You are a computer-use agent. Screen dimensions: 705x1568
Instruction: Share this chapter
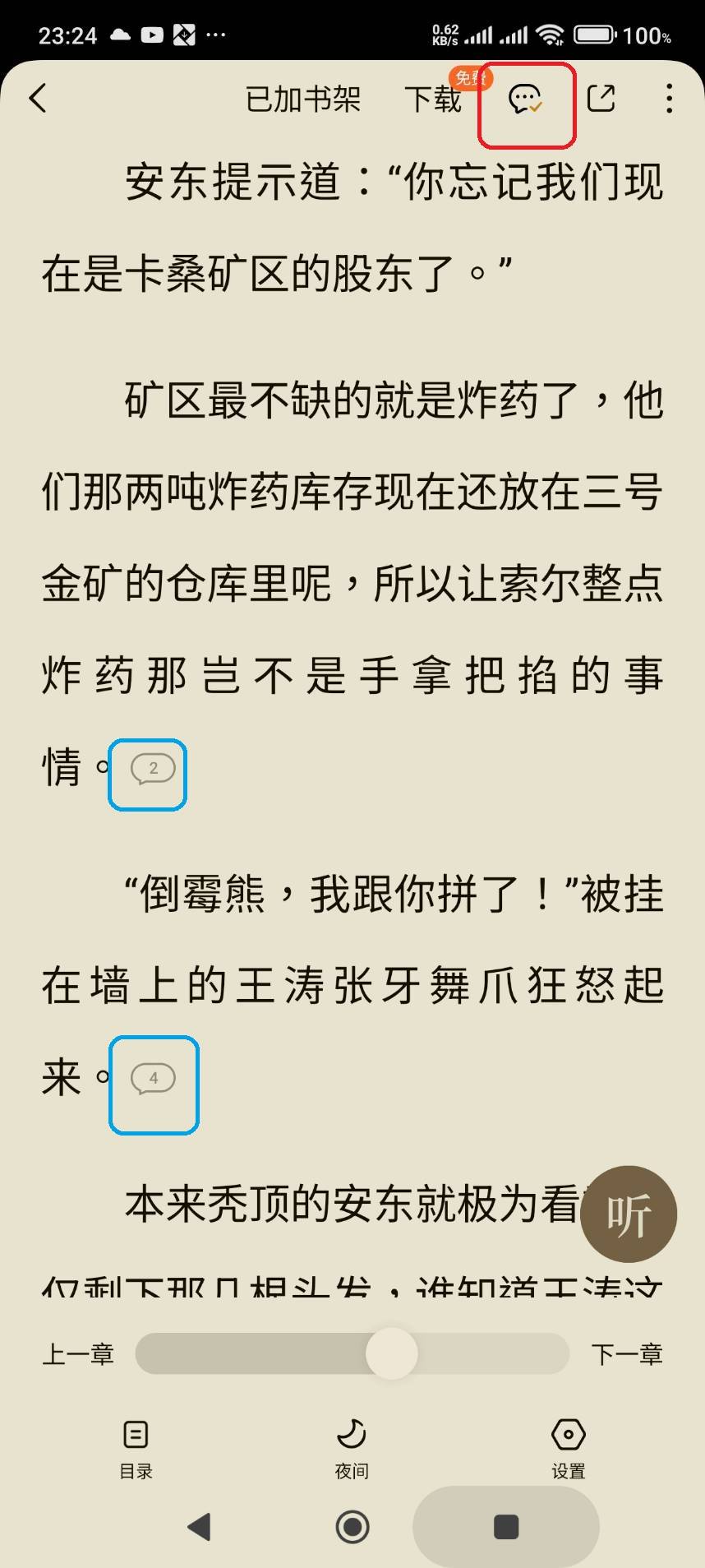pos(601,98)
